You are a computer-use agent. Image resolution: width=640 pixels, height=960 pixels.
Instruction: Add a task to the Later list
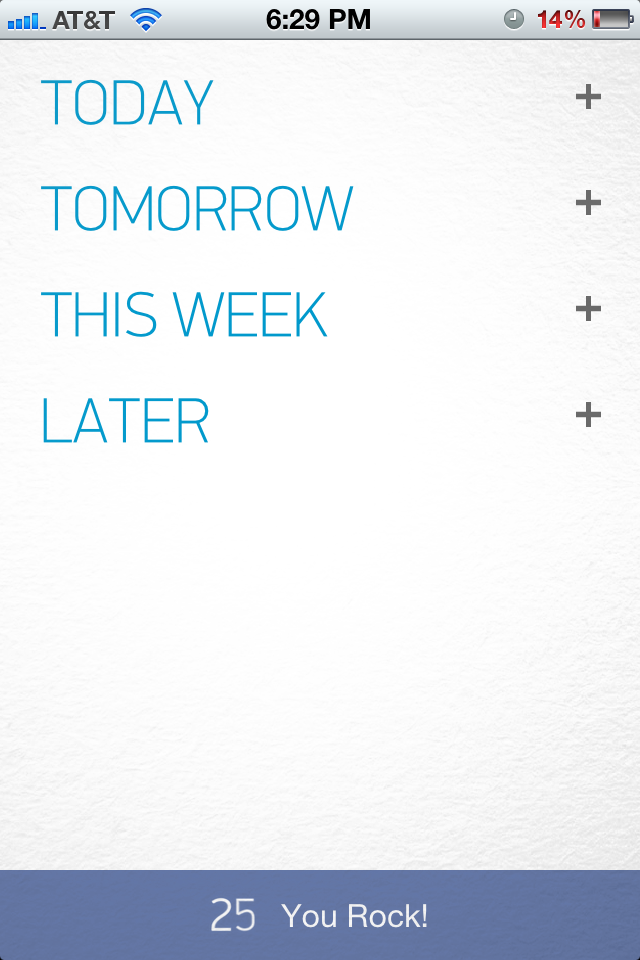click(588, 414)
